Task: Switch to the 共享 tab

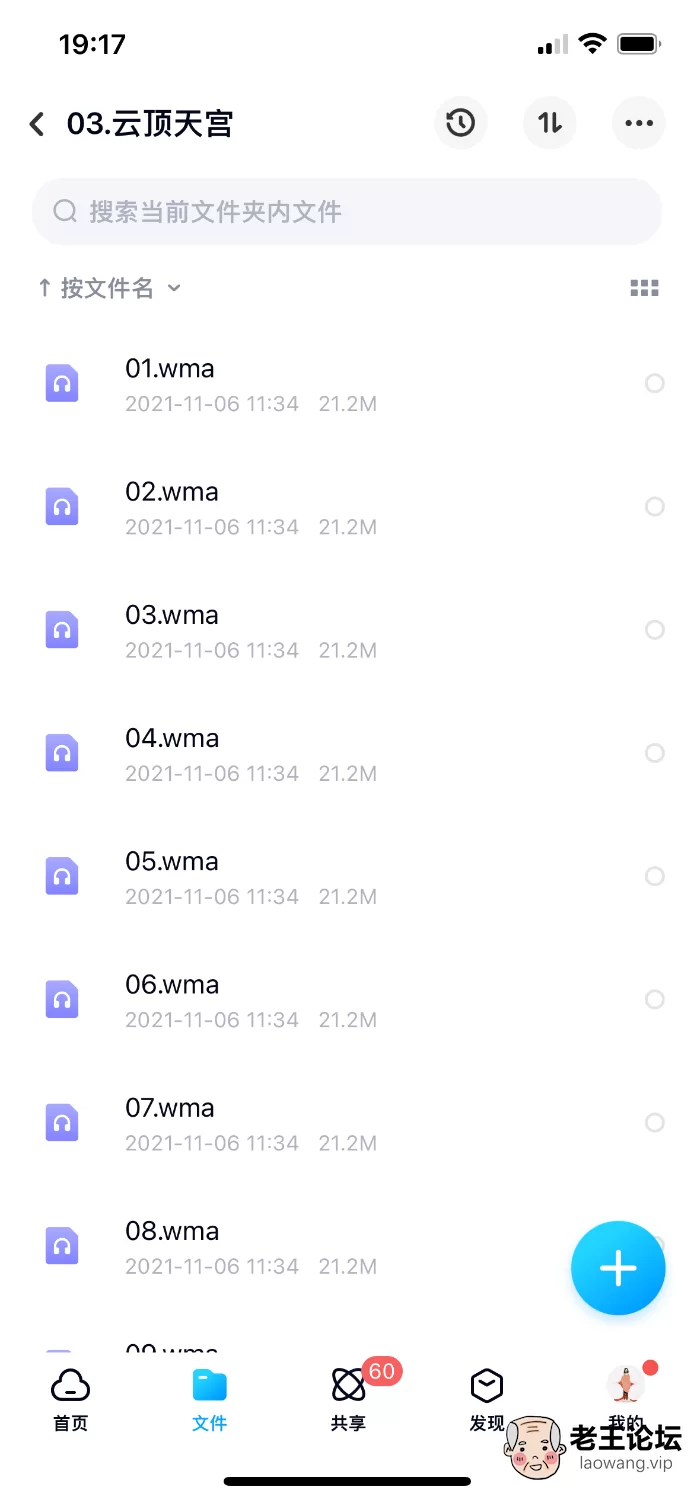Action: (348, 1399)
